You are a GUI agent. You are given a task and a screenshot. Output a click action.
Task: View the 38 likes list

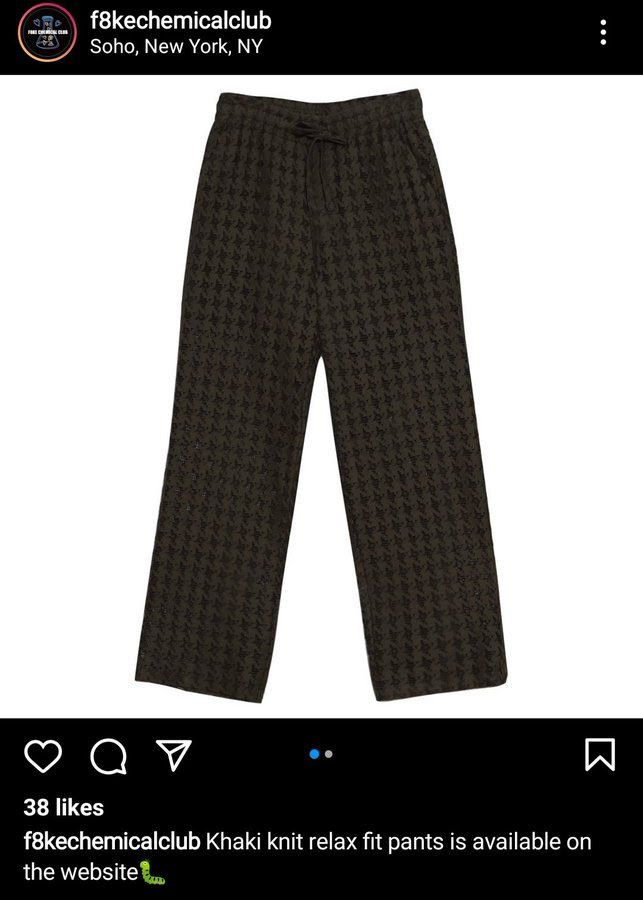pyautogui.click(x=64, y=808)
